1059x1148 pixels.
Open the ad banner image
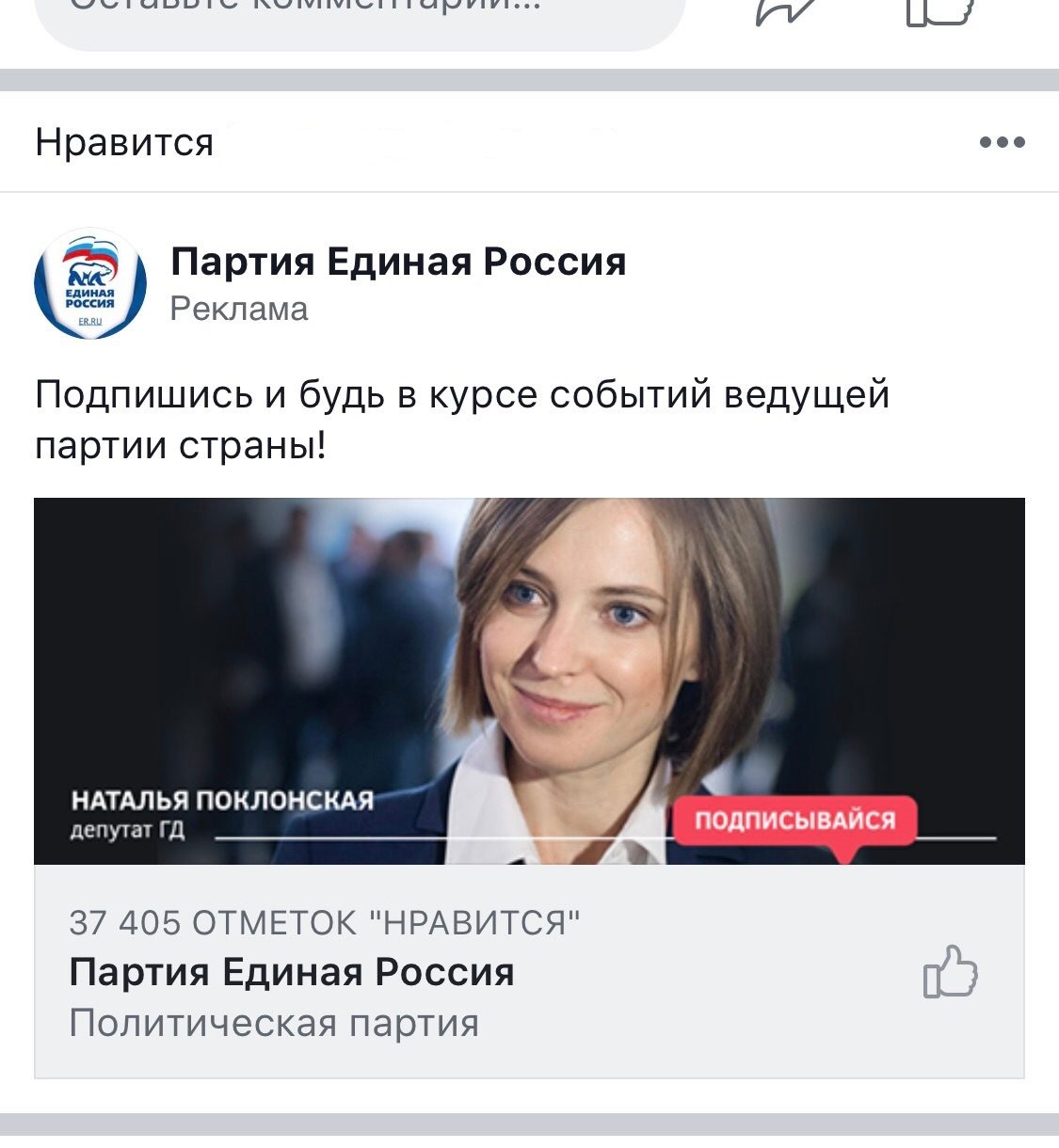[529, 680]
